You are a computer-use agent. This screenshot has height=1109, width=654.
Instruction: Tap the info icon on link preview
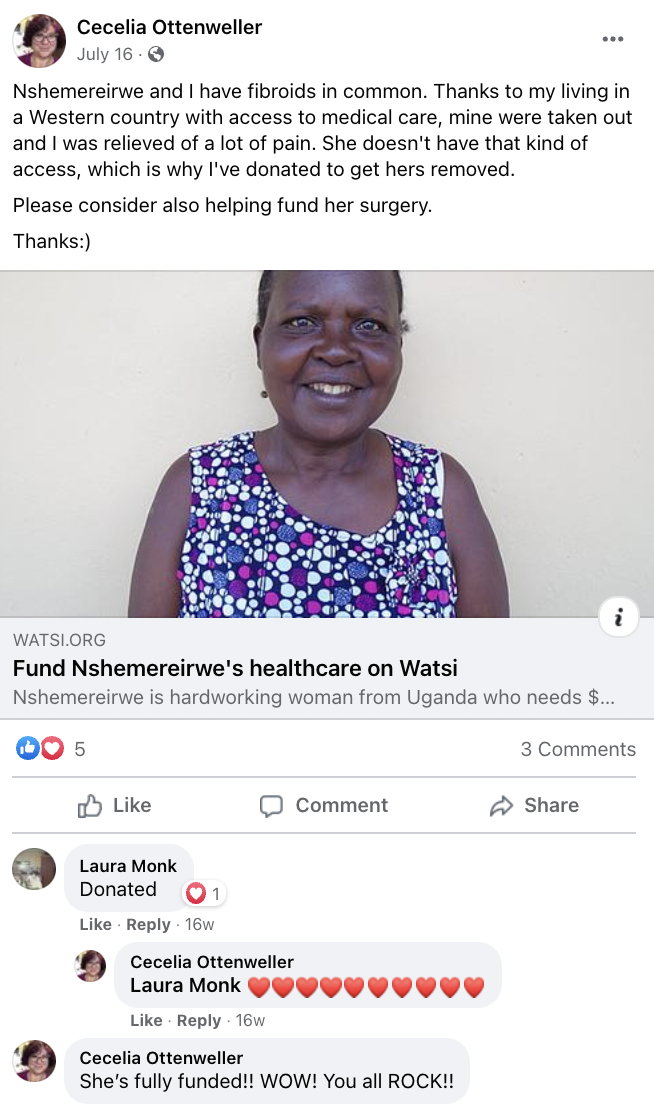(x=619, y=618)
